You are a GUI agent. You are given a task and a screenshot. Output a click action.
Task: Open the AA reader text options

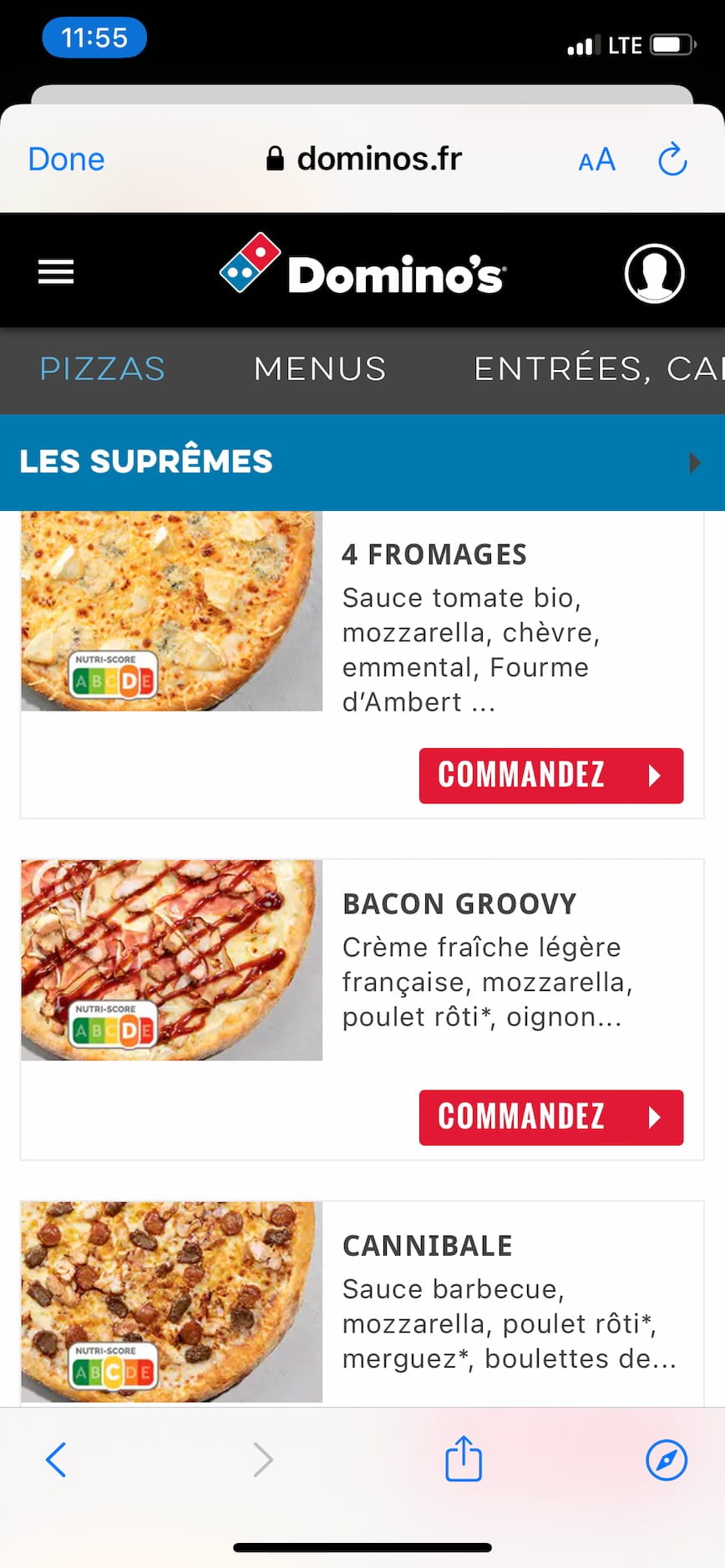tap(596, 159)
